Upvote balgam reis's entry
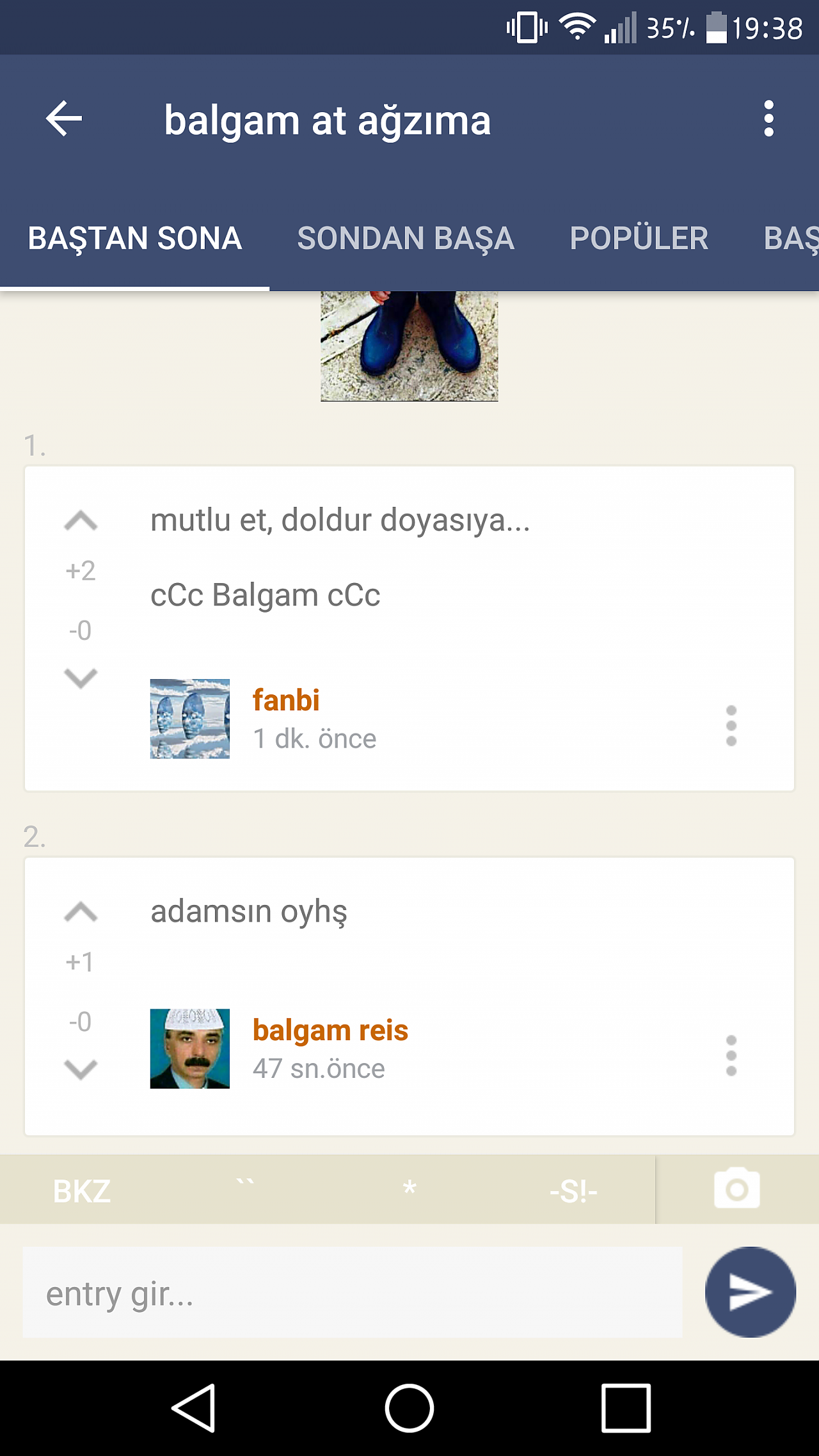This screenshot has width=819, height=1456. click(81, 911)
